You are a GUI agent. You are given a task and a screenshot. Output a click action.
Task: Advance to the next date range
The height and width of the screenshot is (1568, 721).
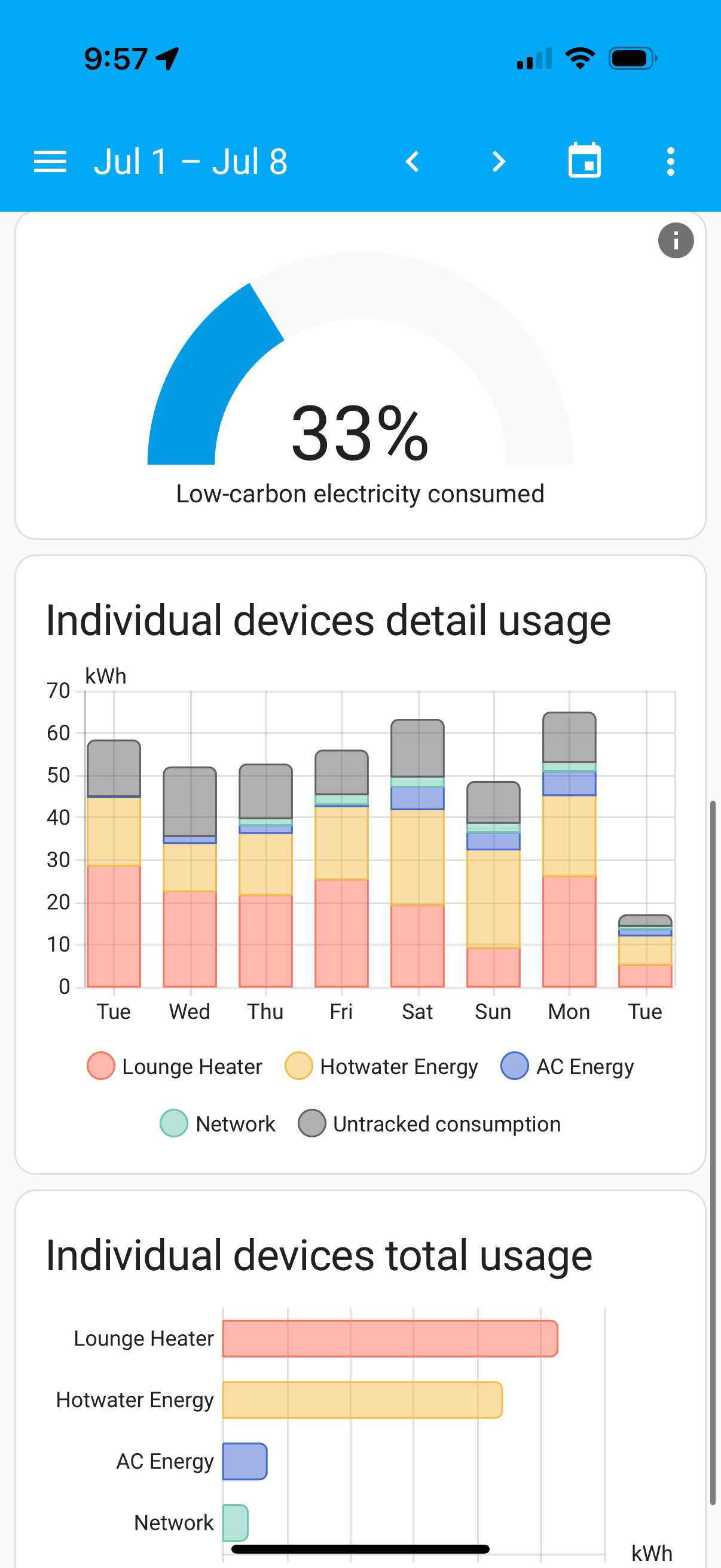pos(499,162)
